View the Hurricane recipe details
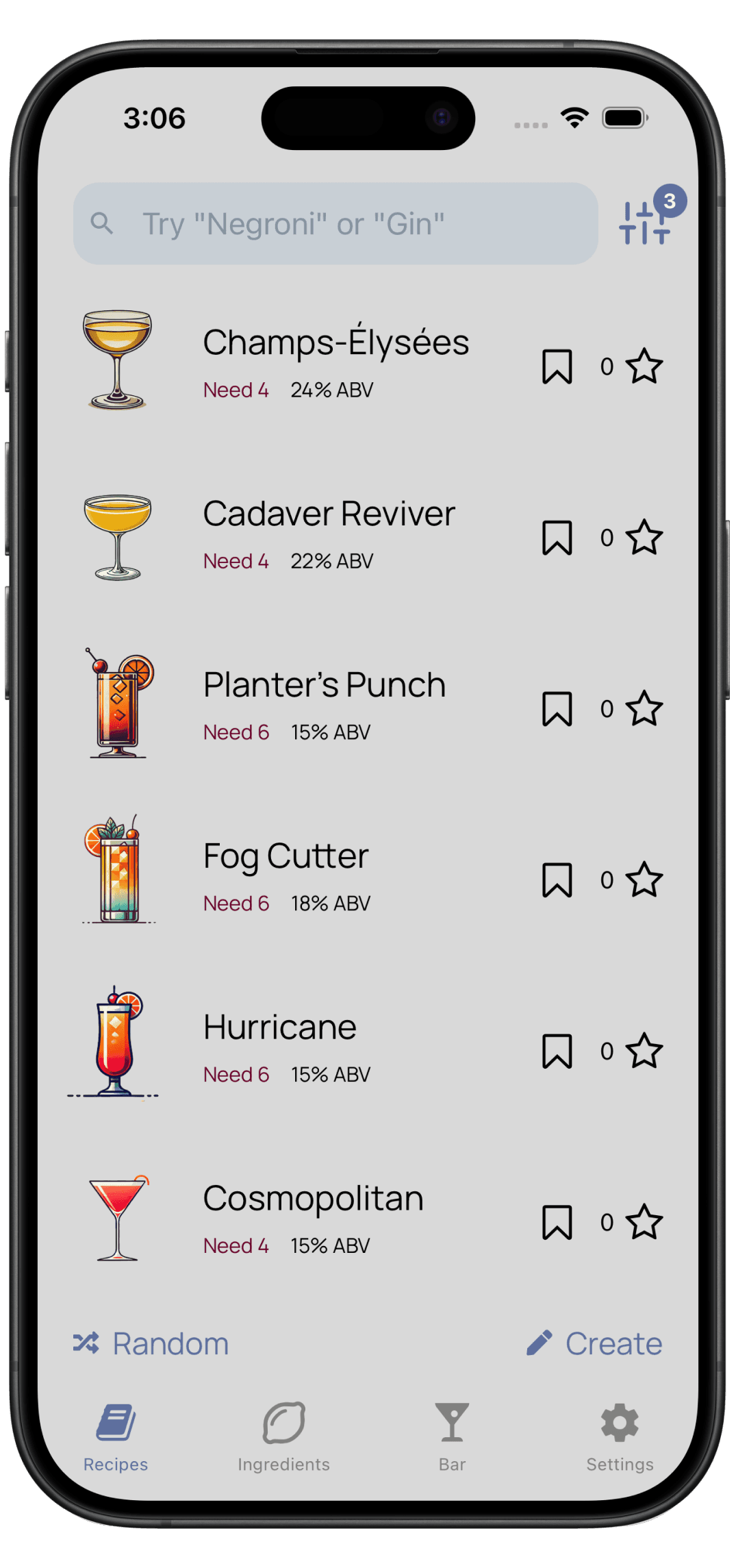The width and height of the screenshot is (736, 1568). [280, 1028]
